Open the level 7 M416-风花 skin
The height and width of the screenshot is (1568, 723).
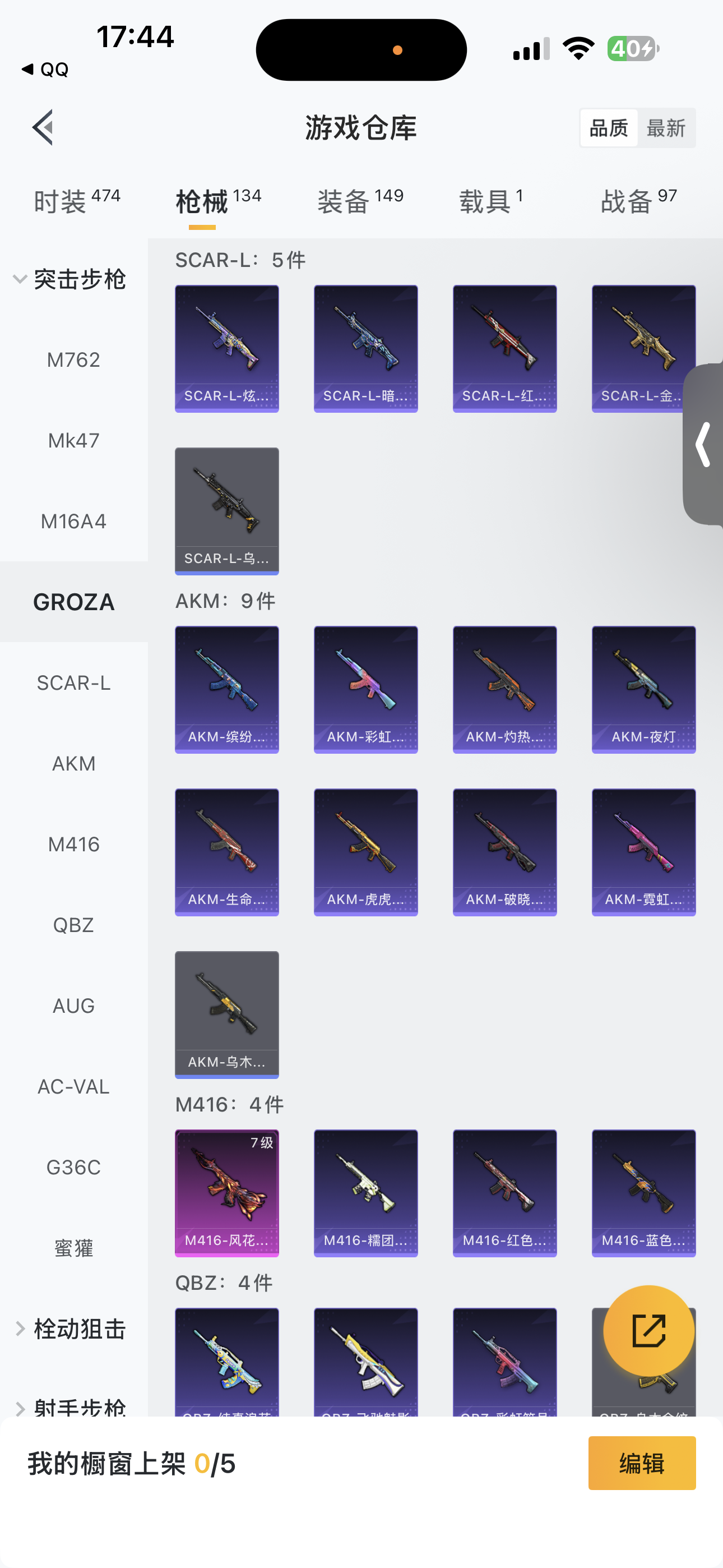point(227,1192)
